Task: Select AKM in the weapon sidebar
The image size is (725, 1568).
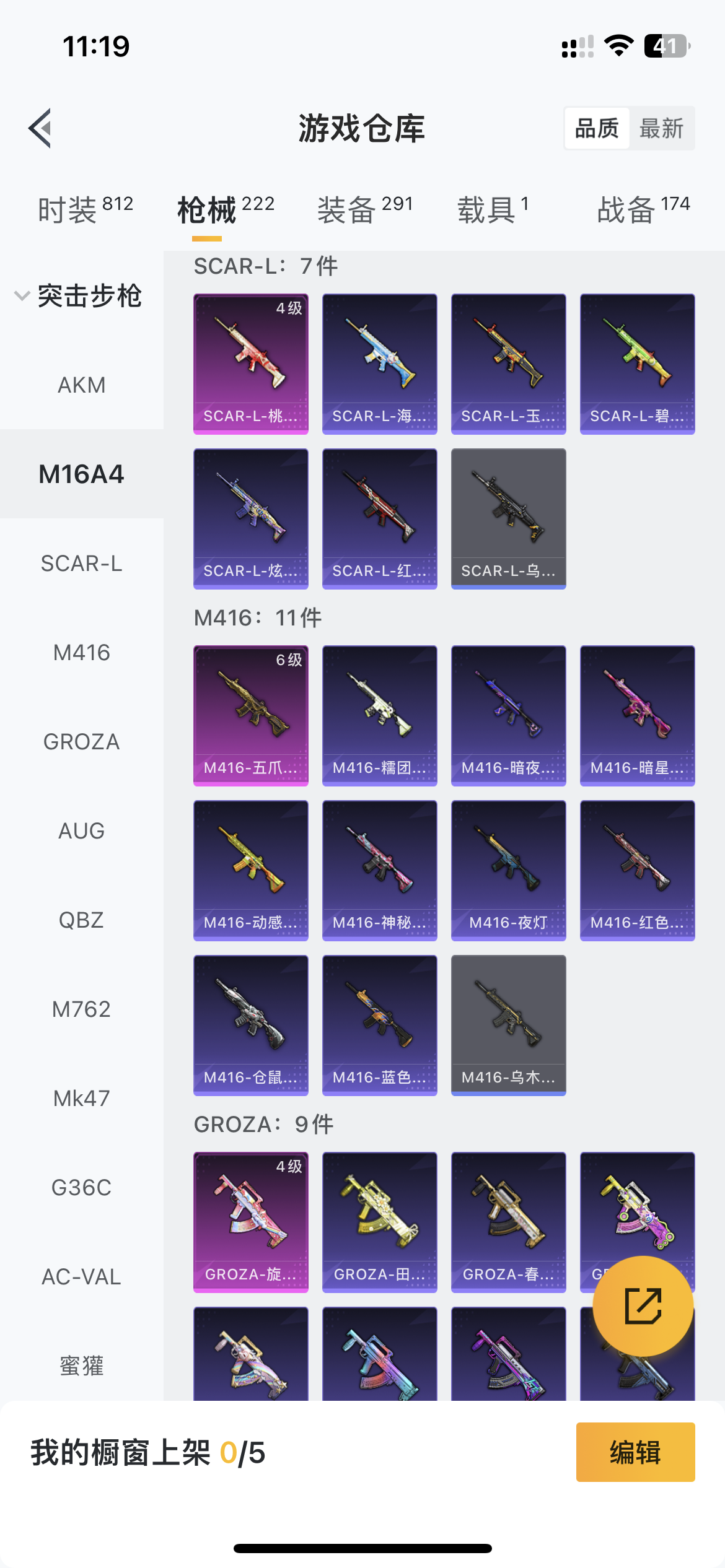Action: 82,385
